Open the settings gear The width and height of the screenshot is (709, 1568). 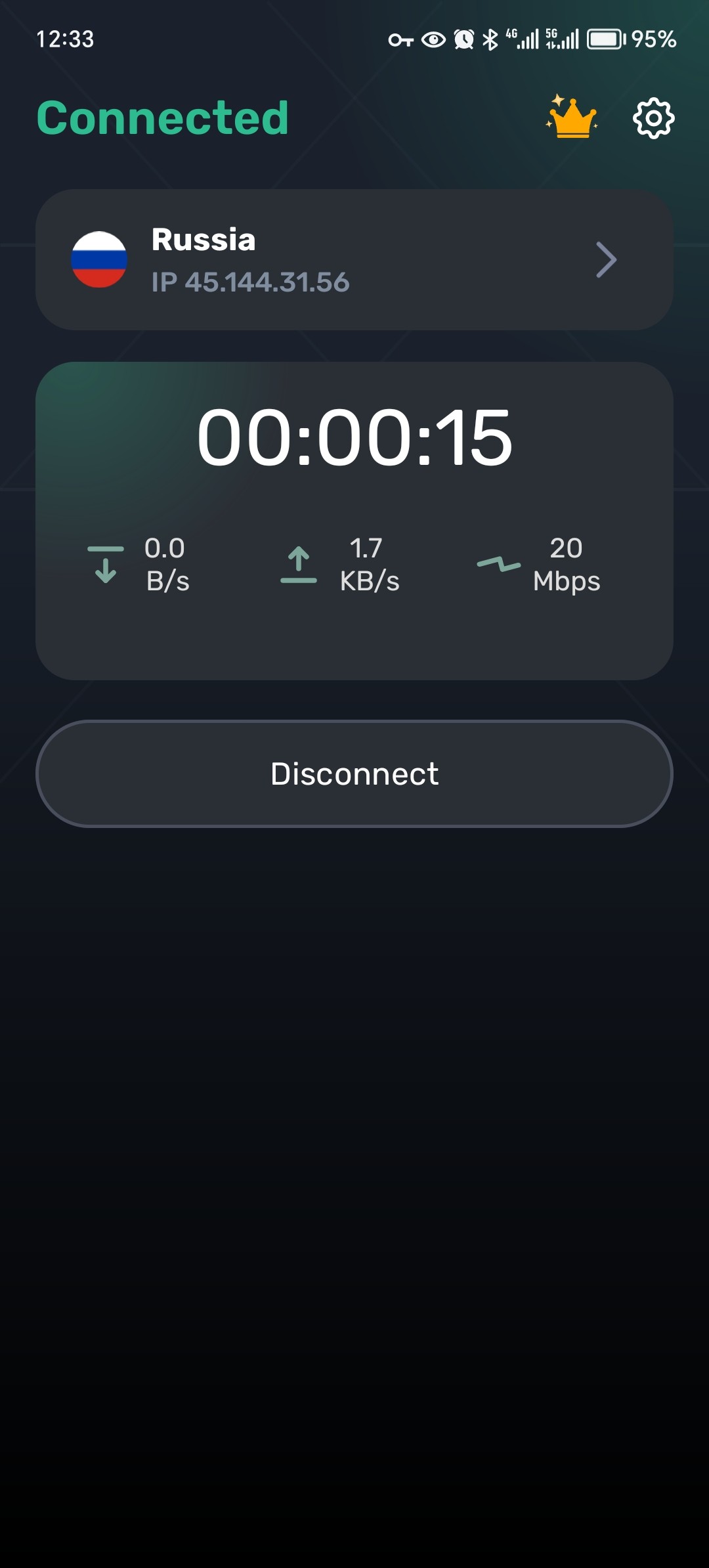tap(653, 118)
